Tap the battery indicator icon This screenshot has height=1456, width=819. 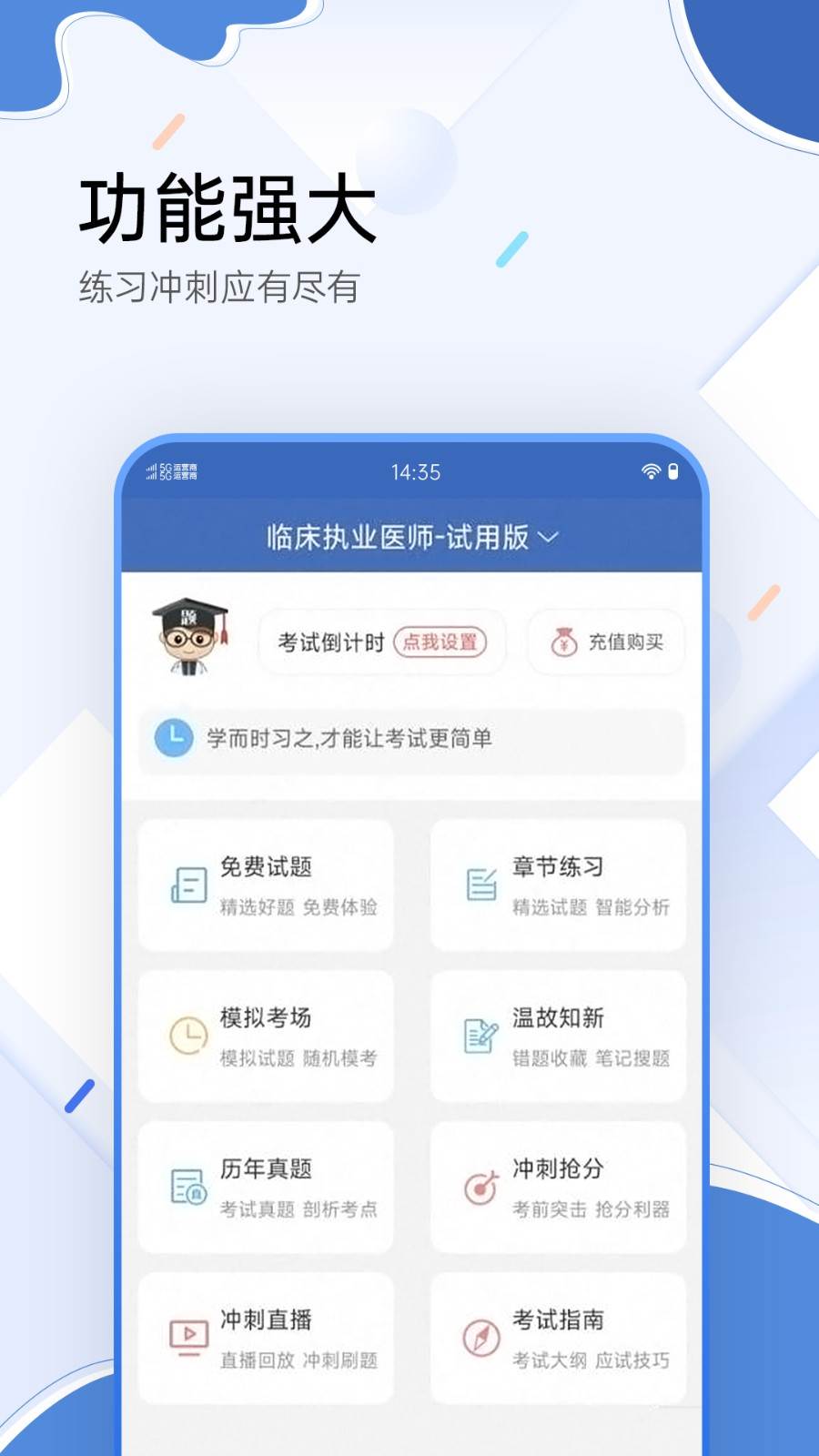tap(675, 471)
